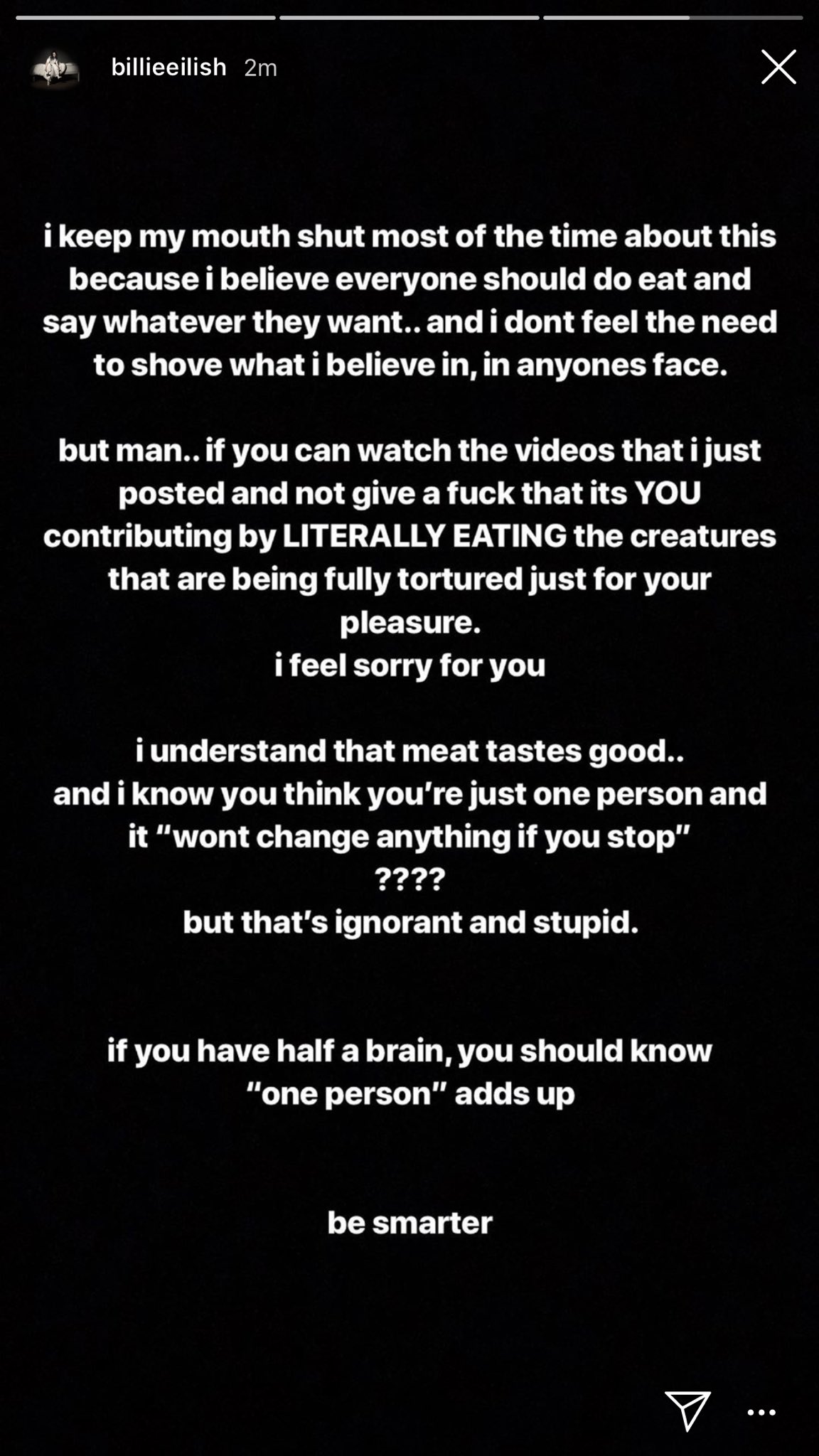The height and width of the screenshot is (1456, 819).
Task: Close the story viewer
Action: [778, 68]
